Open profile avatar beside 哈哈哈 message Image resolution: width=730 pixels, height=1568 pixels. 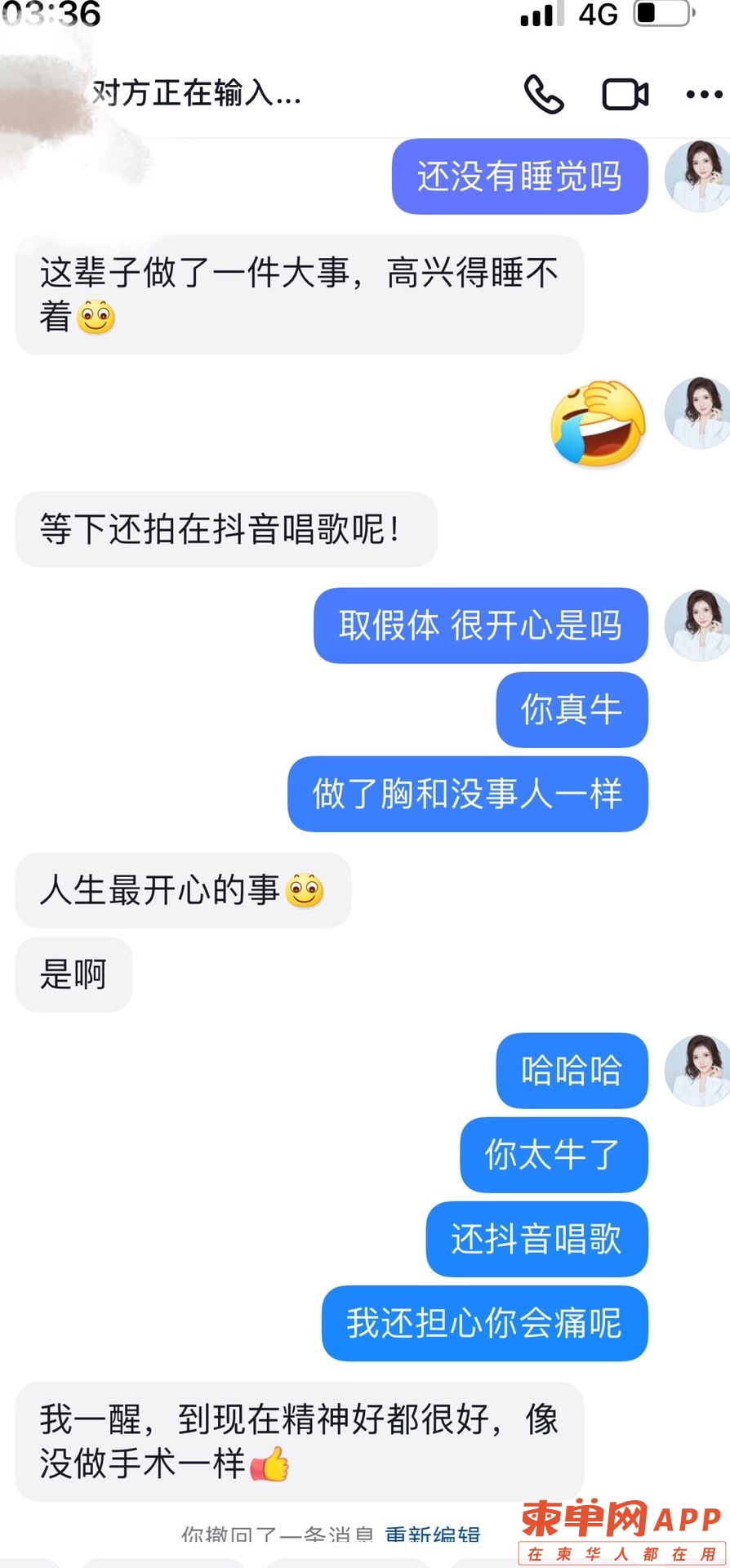pos(698,1070)
